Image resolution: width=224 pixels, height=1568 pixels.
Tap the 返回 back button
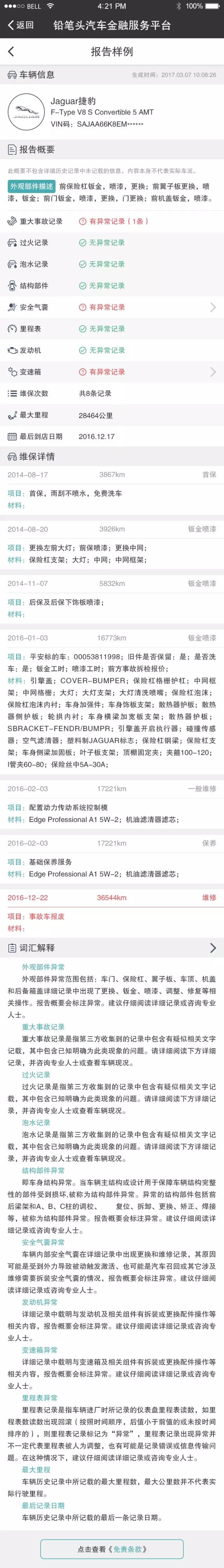coord(21,25)
